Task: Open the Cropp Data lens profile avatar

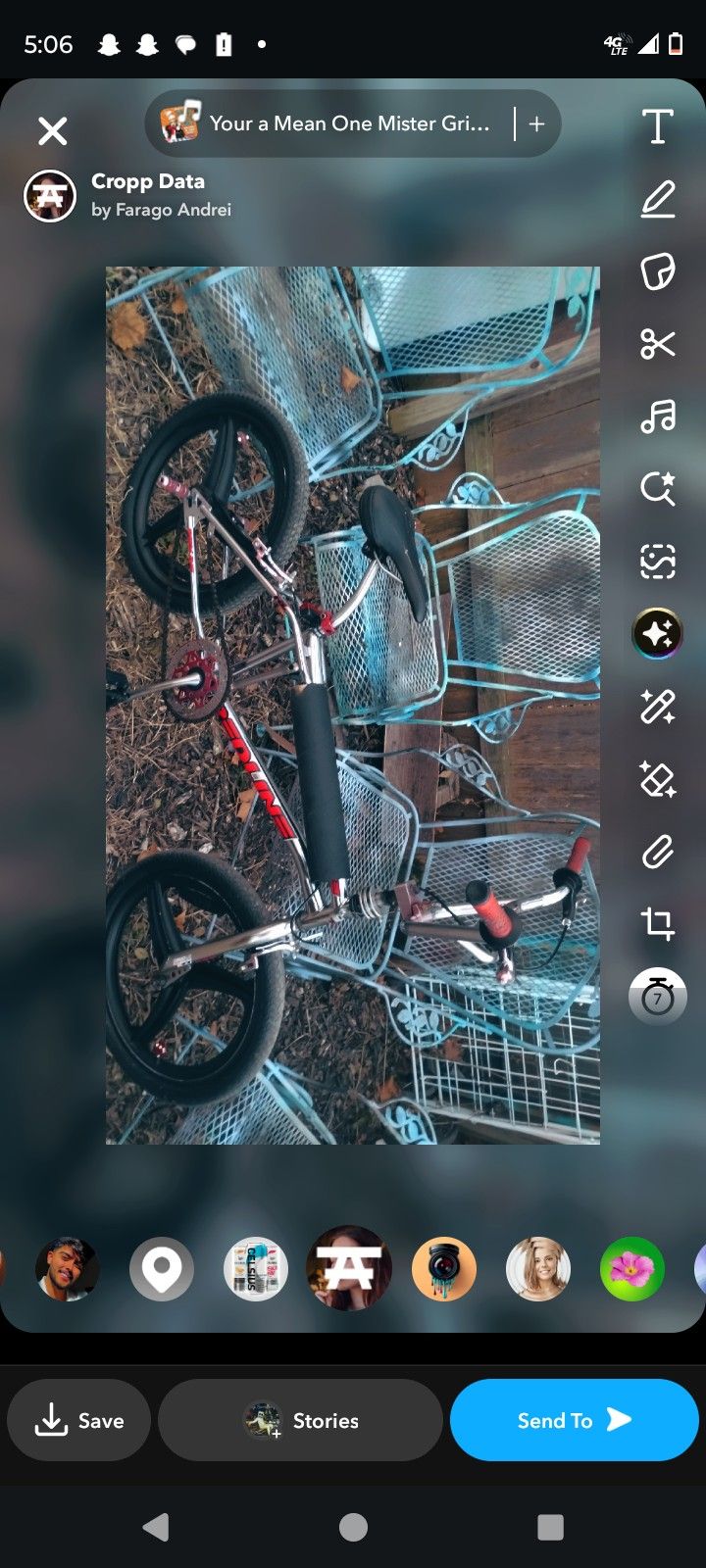Action: [x=50, y=196]
